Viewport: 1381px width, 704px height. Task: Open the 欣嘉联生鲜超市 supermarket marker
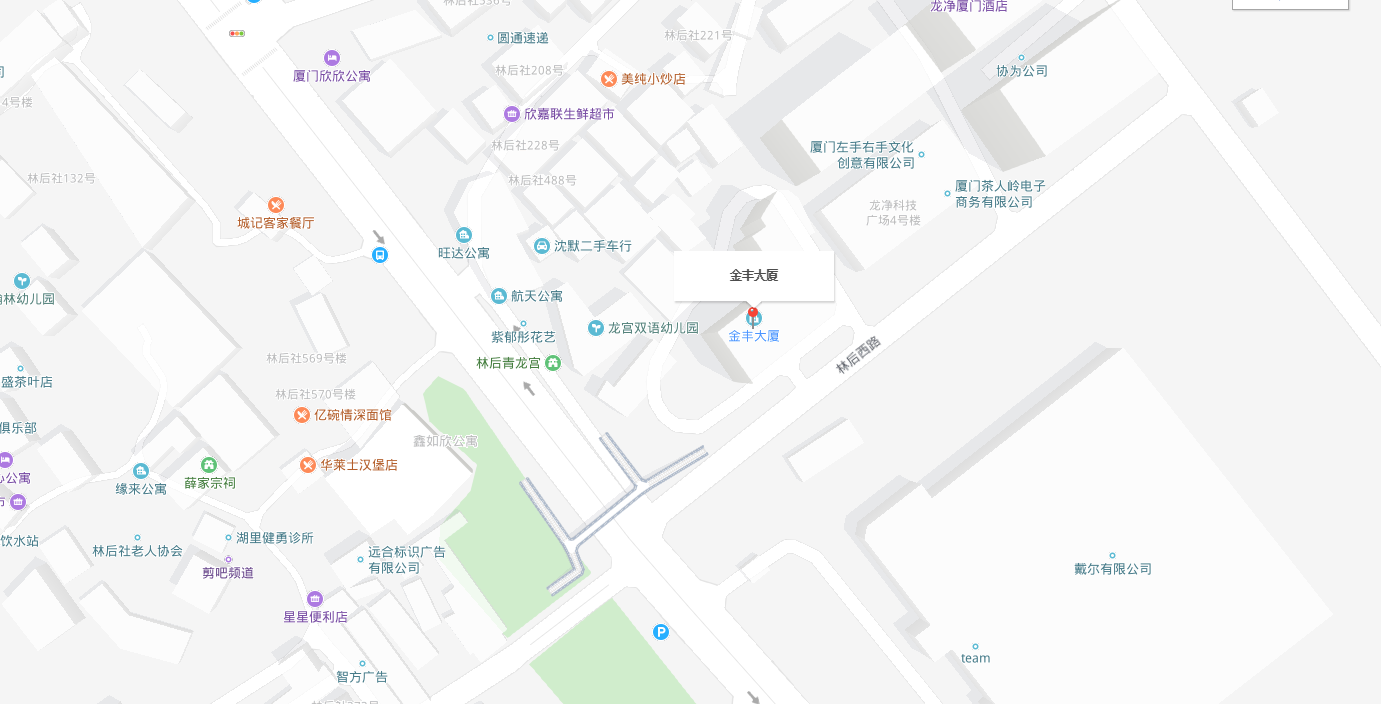coord(512,114)
